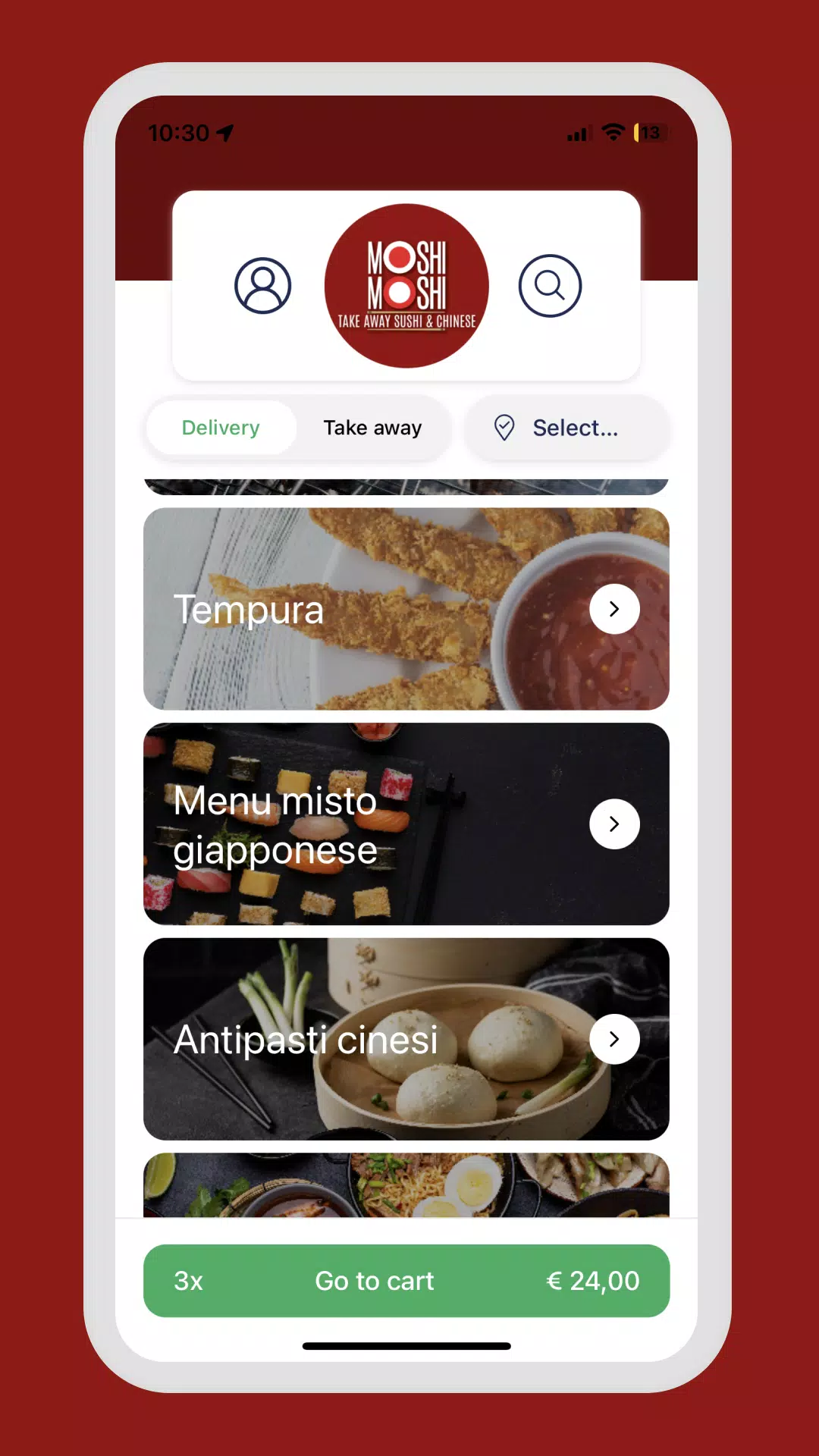
Task: Go to cart with 3 items
Action: click(406, 1281)
